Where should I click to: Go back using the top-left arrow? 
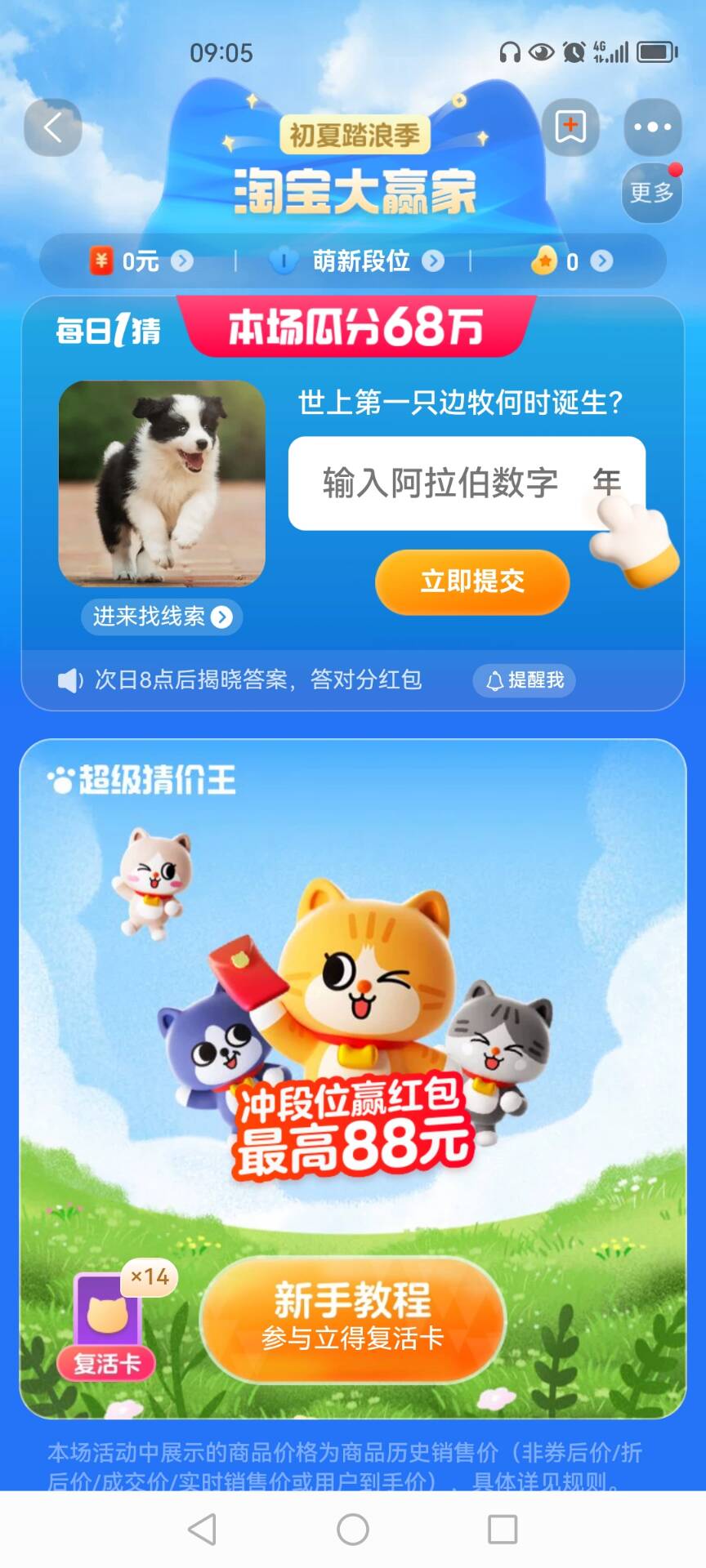click(53, 127)
